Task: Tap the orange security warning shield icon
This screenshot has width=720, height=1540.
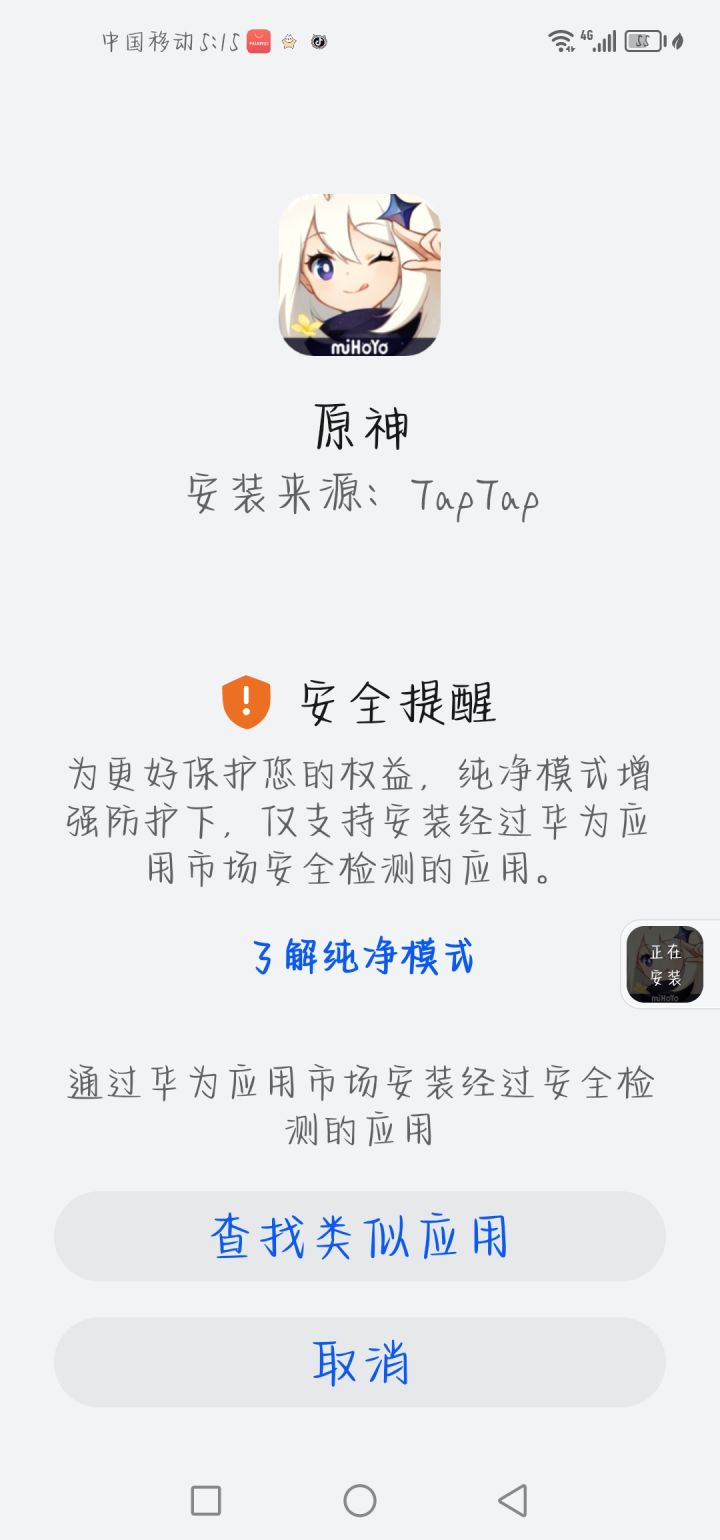Action: (246, 701)
